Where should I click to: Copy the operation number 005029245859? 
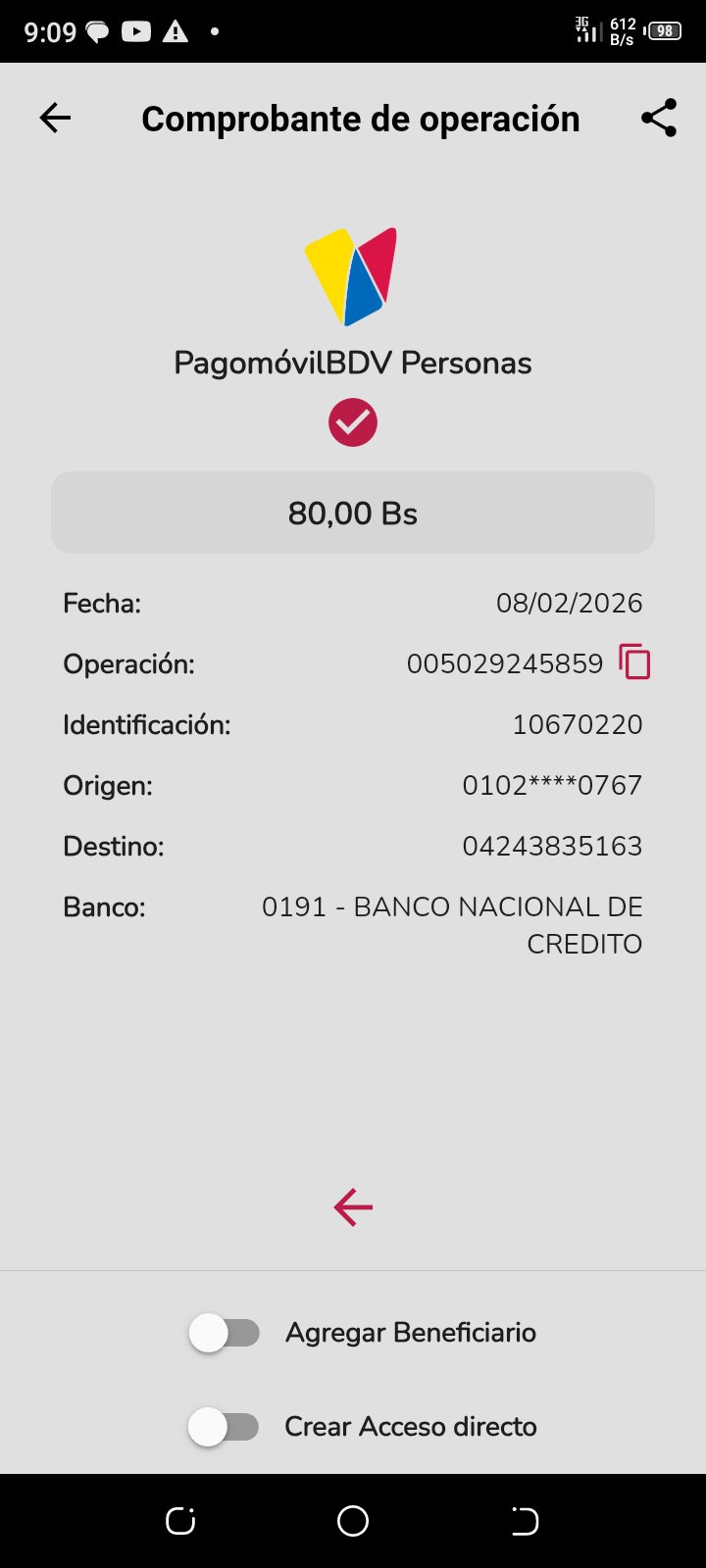[x=634, y=662]
